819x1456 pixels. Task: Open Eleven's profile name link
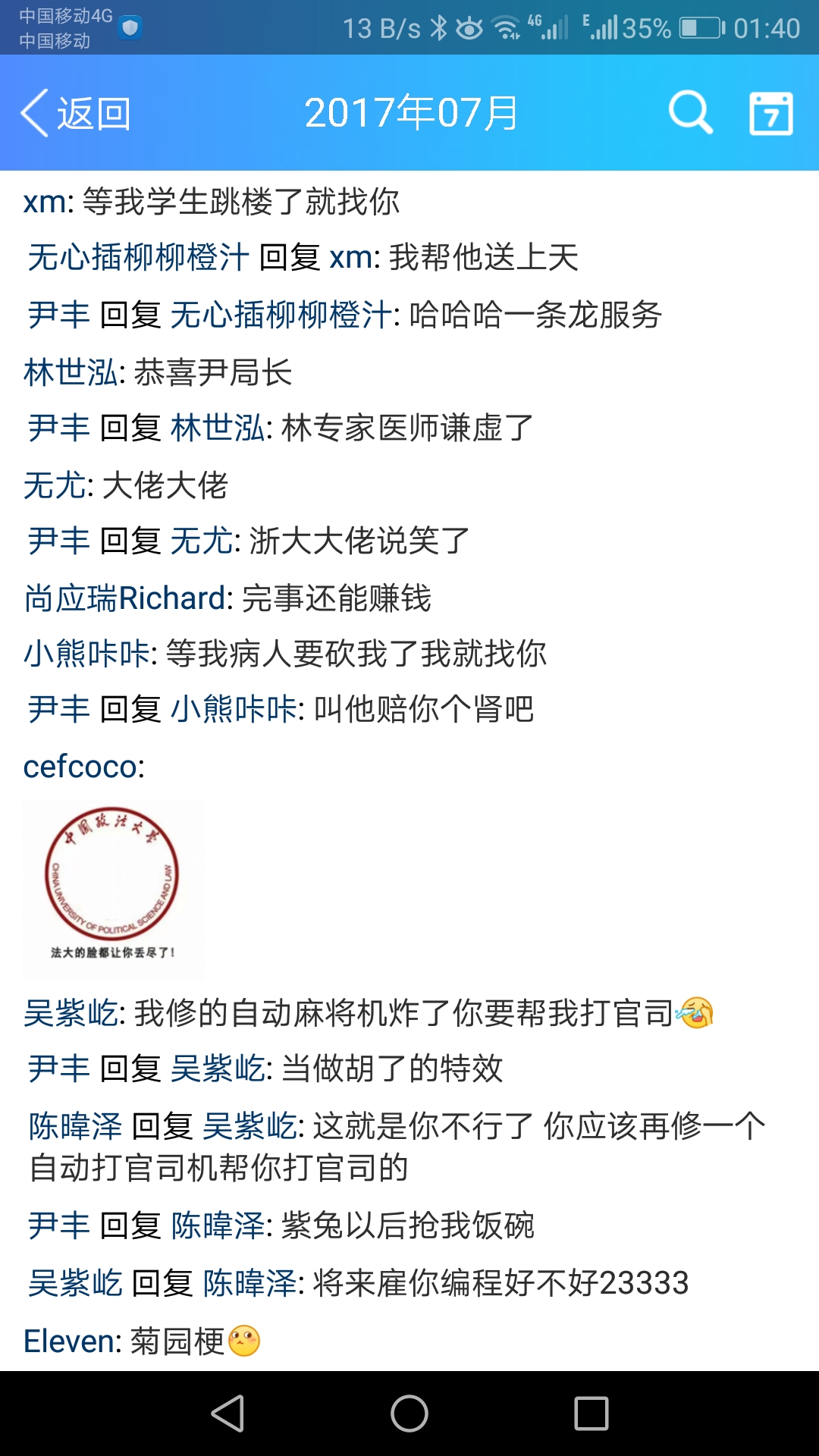(x=72, y=1341)
